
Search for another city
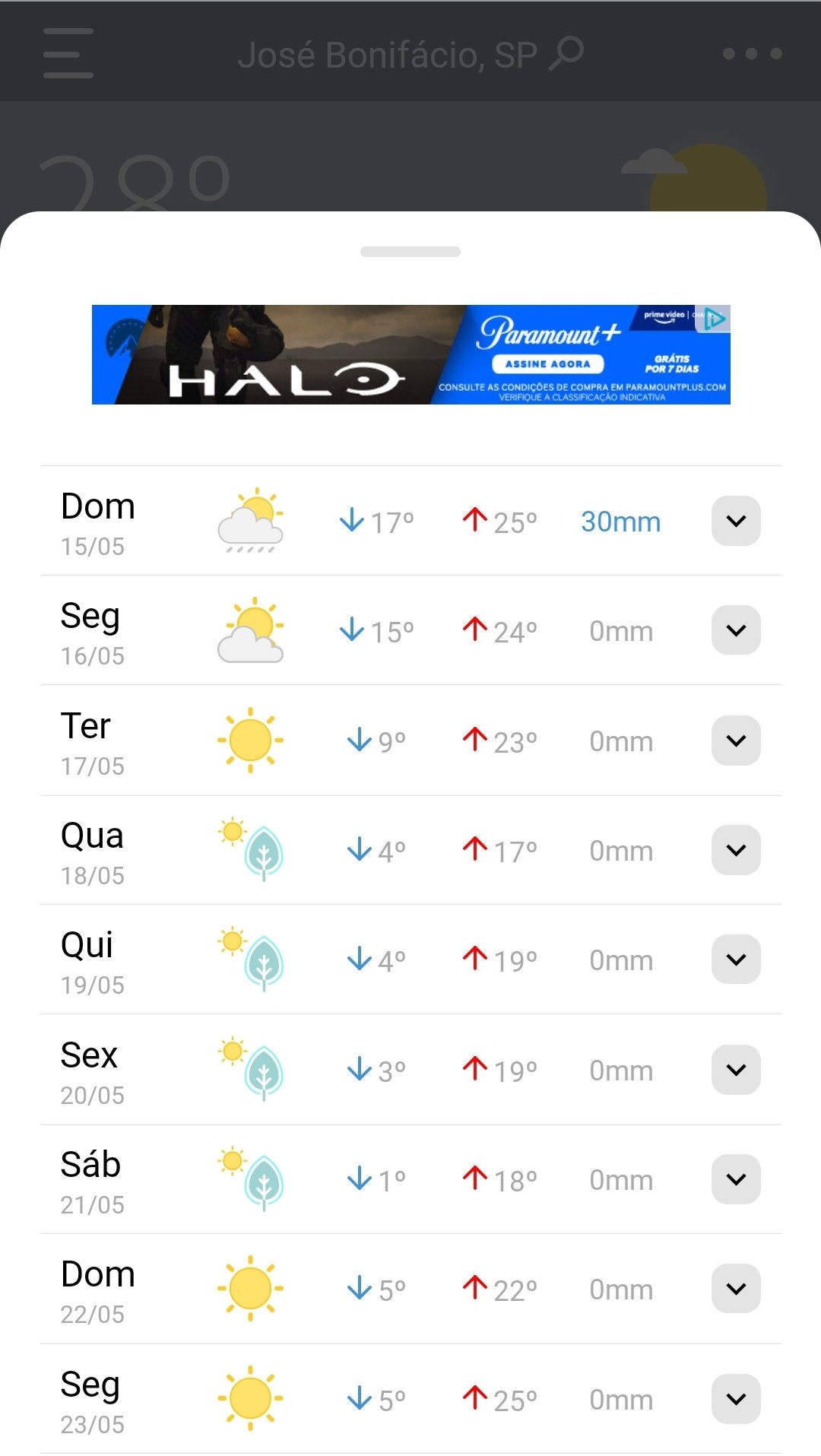click(x=567, y=53)
